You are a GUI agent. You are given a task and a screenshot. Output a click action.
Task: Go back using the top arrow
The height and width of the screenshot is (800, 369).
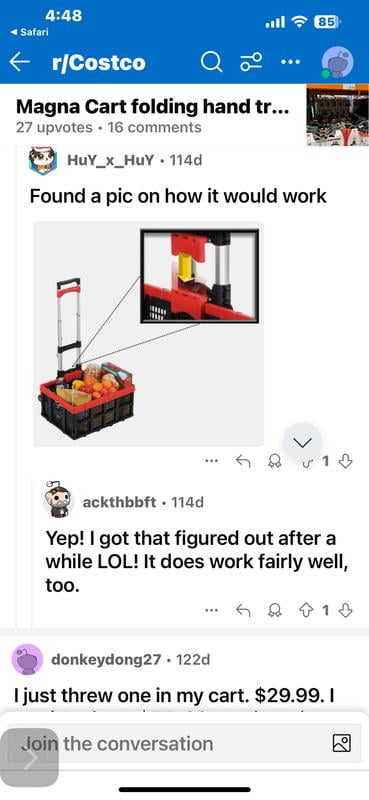click(20, 62)
